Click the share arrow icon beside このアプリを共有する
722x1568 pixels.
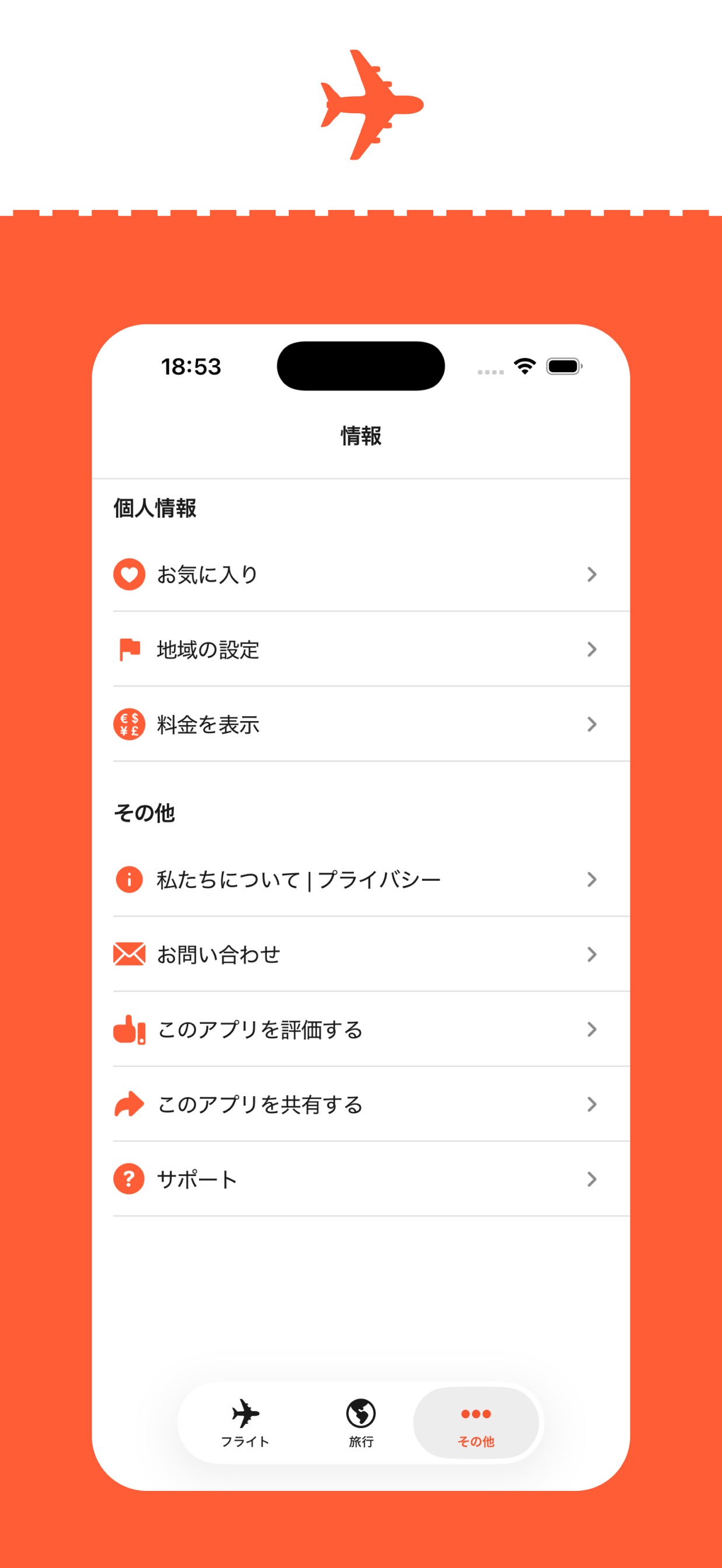click(x=129, y=1105)
